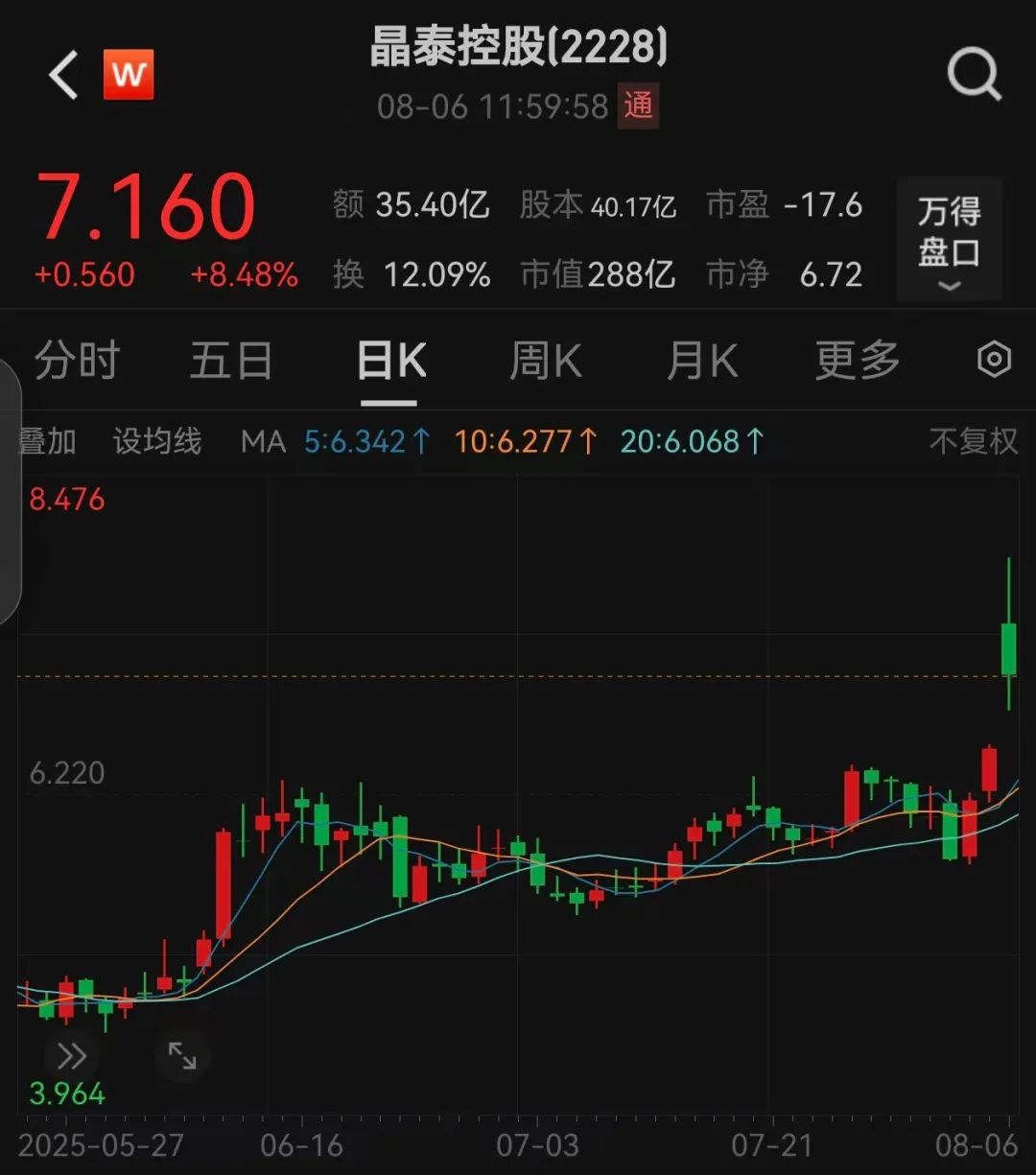
Task: Switch to the 五日 chart tab
Action: pos(231,362)
